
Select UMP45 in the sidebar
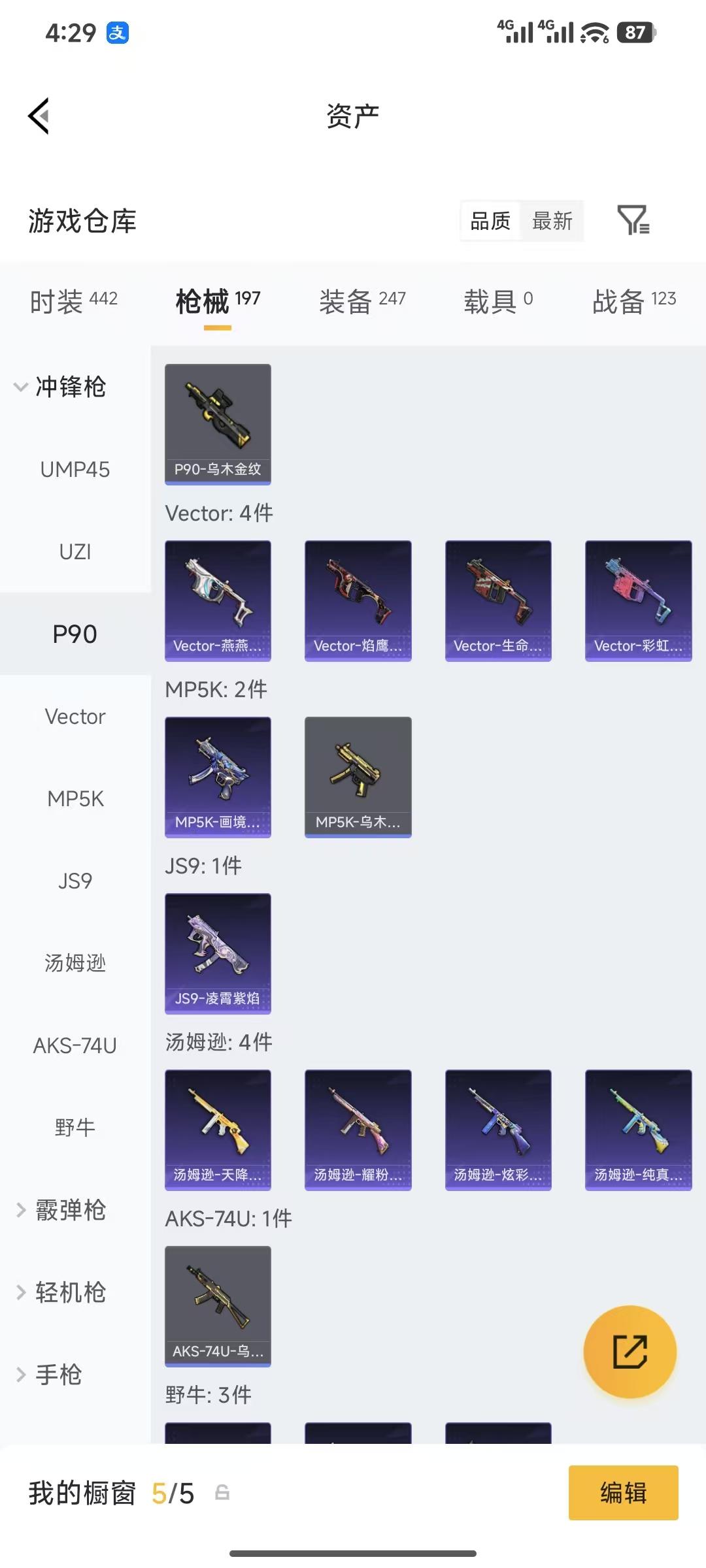pyautogui.click(x=75, y=469)
